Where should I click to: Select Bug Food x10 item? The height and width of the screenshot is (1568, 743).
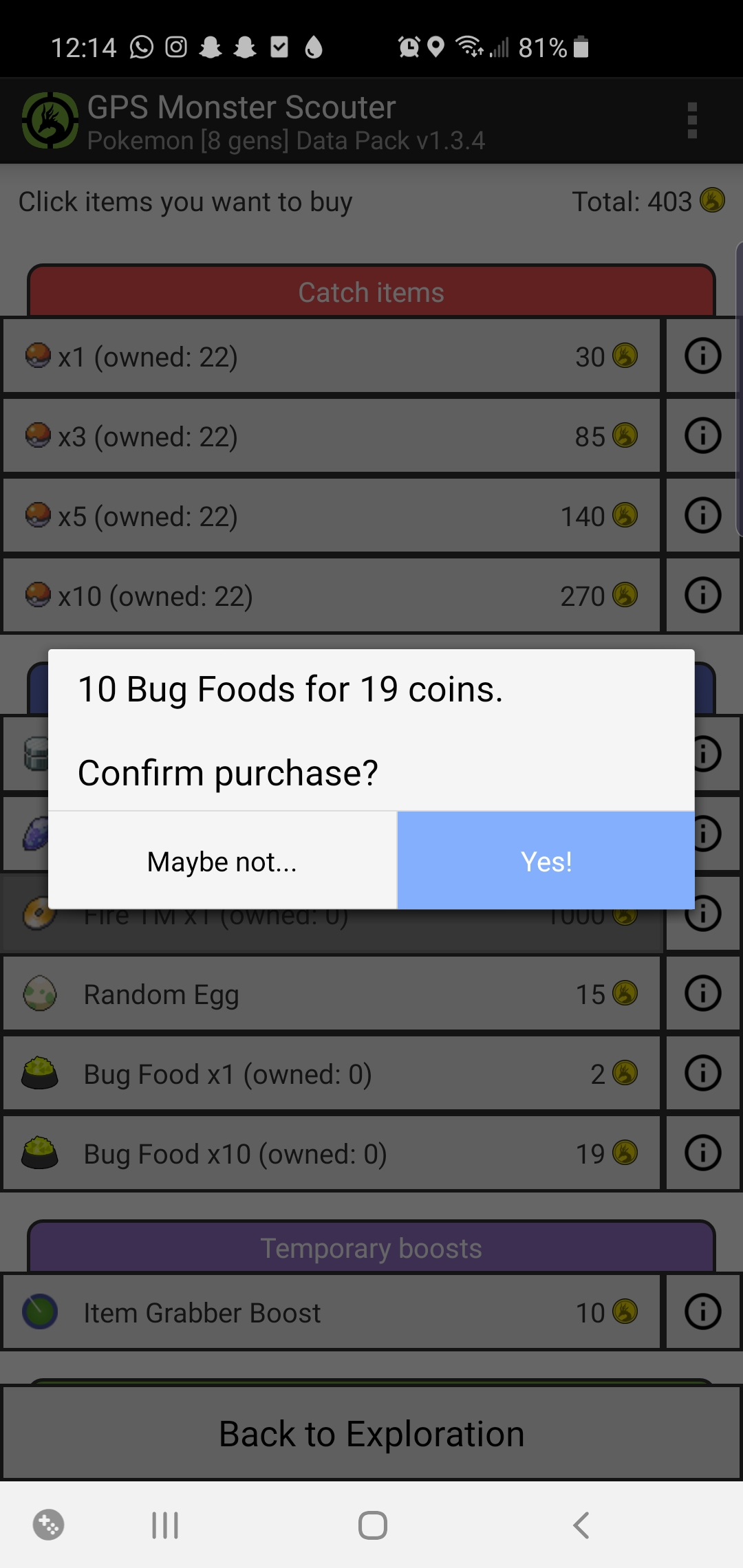pos(331,1153)
